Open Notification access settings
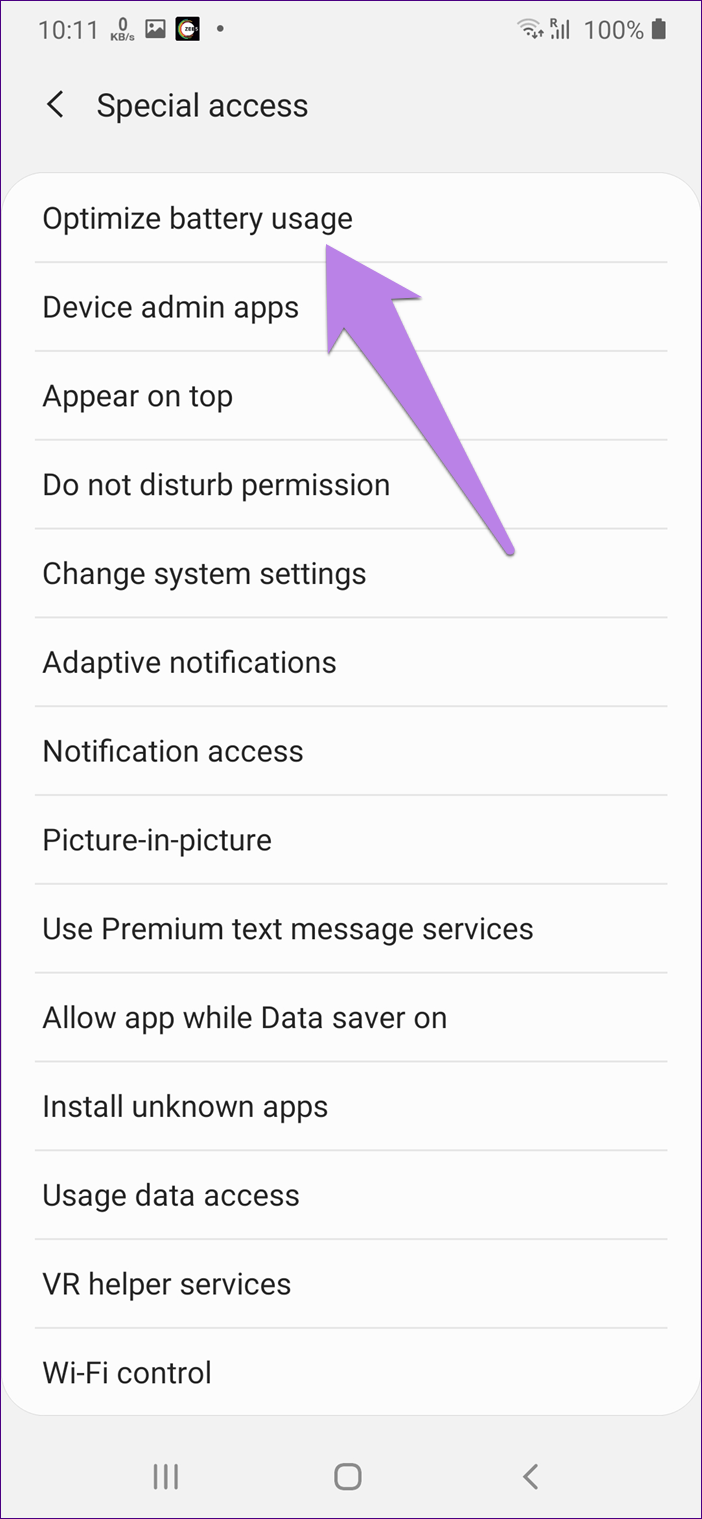The width and height of the screenshot is (702, 1519). click(x=172, y=751)
